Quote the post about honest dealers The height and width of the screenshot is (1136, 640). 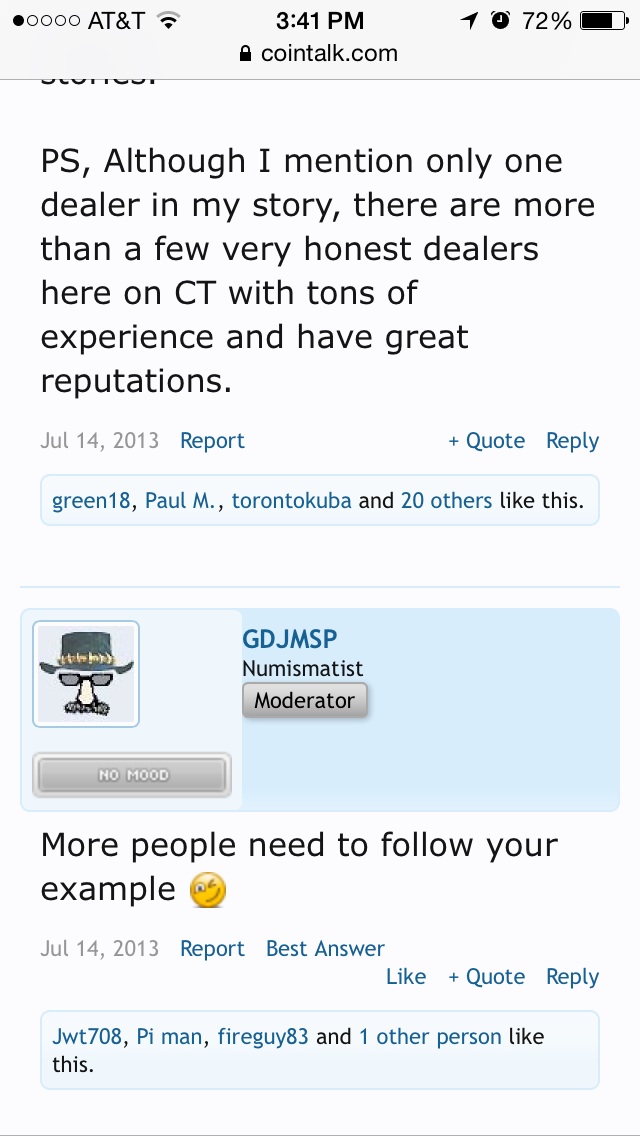coord(486,441)
